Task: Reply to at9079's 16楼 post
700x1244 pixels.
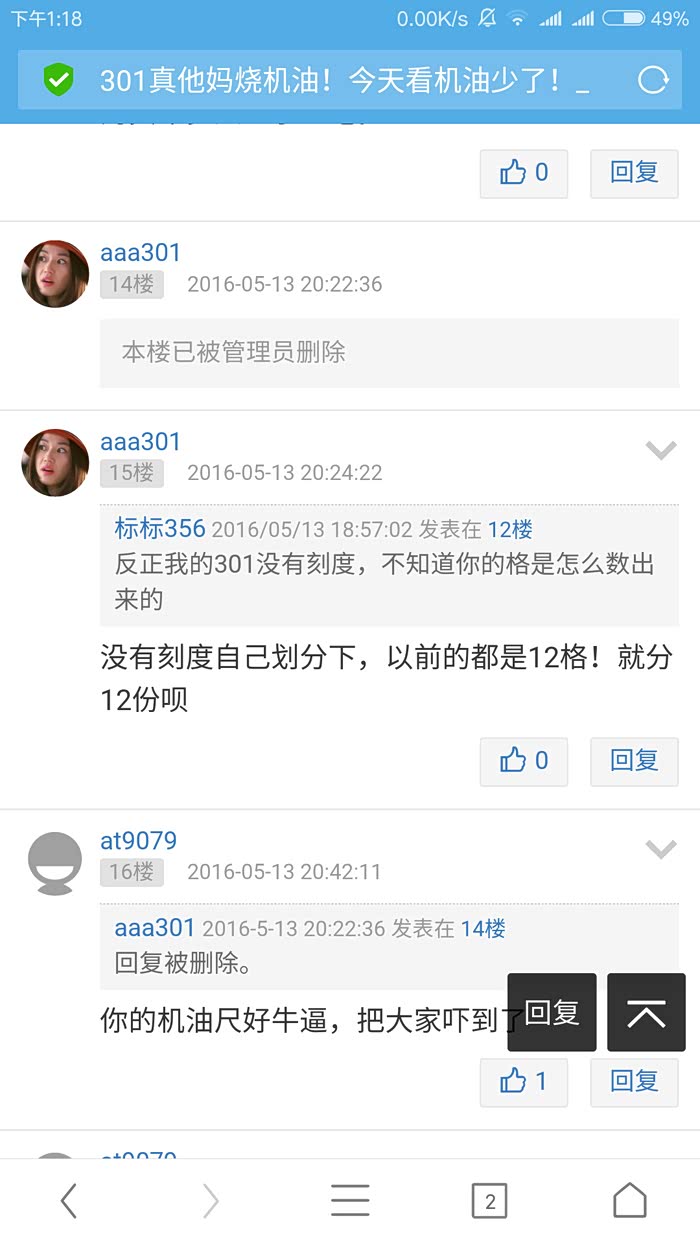Action: 634,1081
